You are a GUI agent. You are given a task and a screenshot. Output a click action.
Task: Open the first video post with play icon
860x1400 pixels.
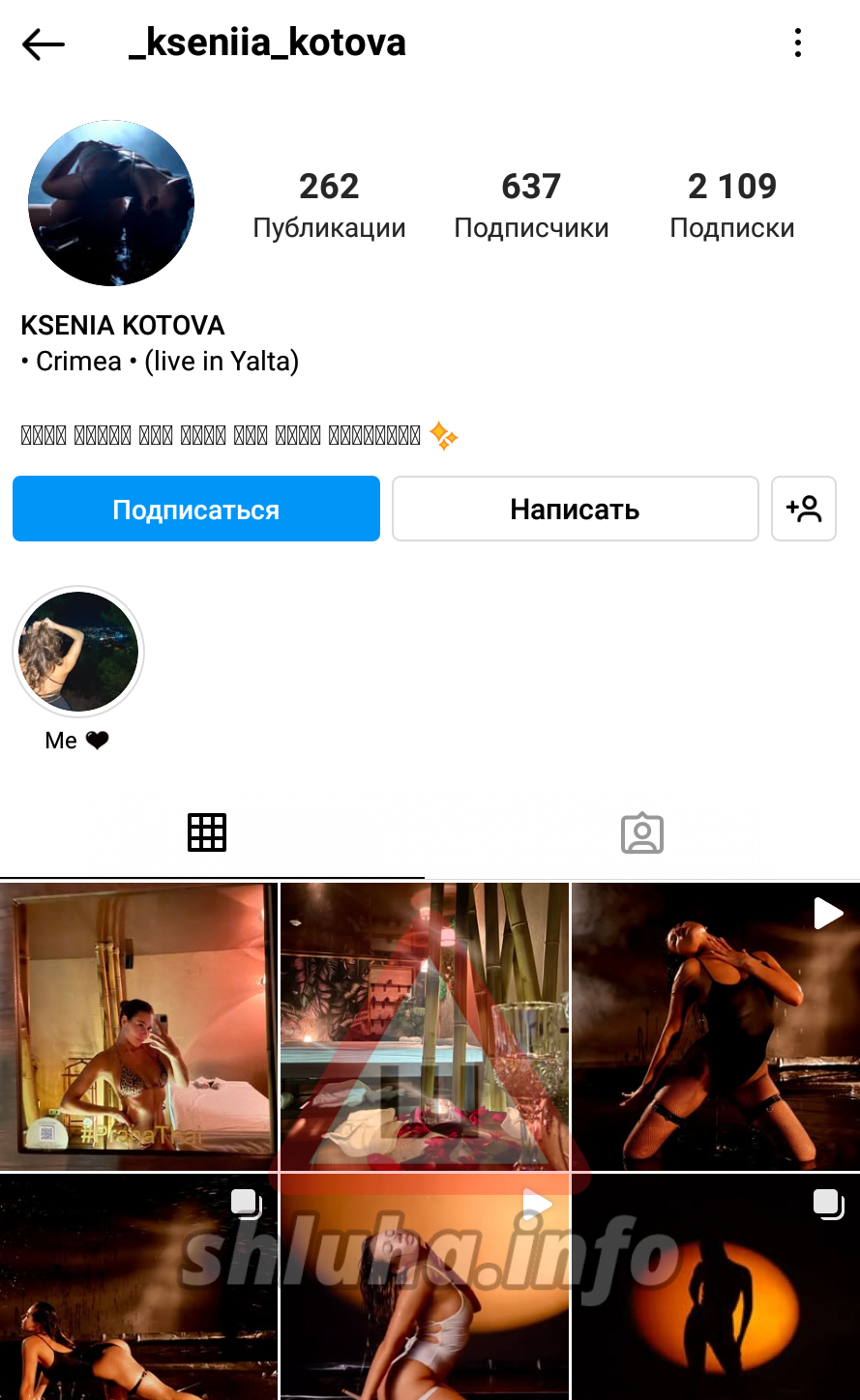tap(716, 1026)
